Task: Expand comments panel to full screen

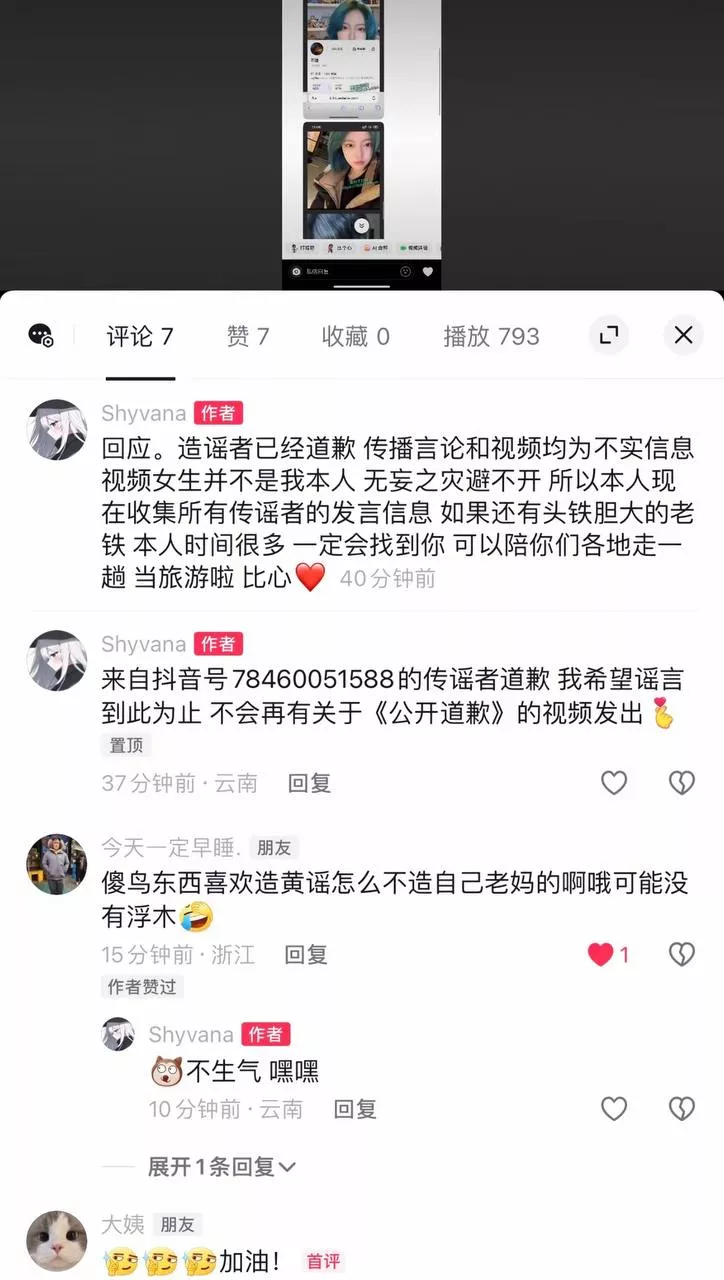Action: pyautogui.click(x=608, y=336)
